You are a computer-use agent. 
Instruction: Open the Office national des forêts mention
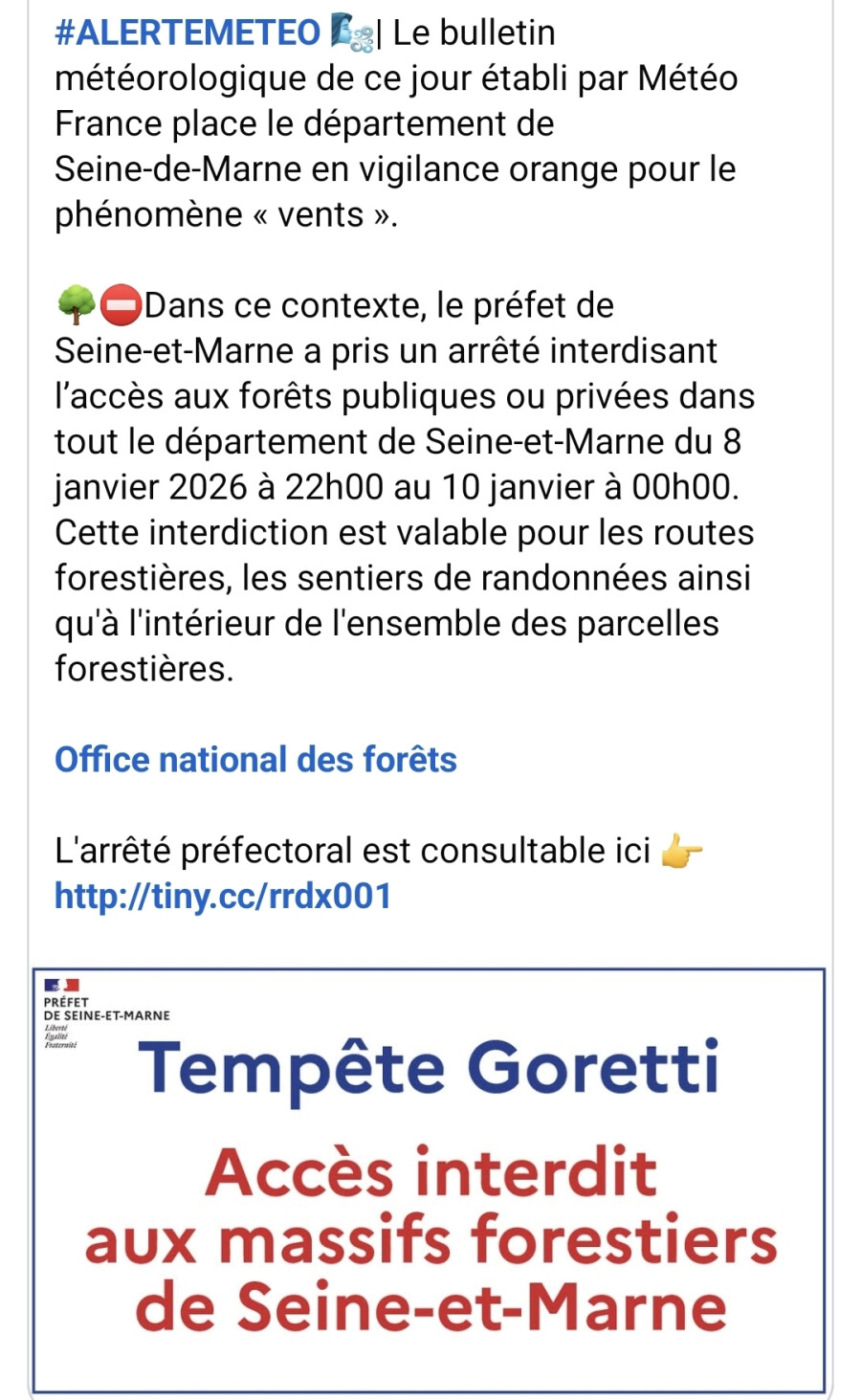coord(255,760)
